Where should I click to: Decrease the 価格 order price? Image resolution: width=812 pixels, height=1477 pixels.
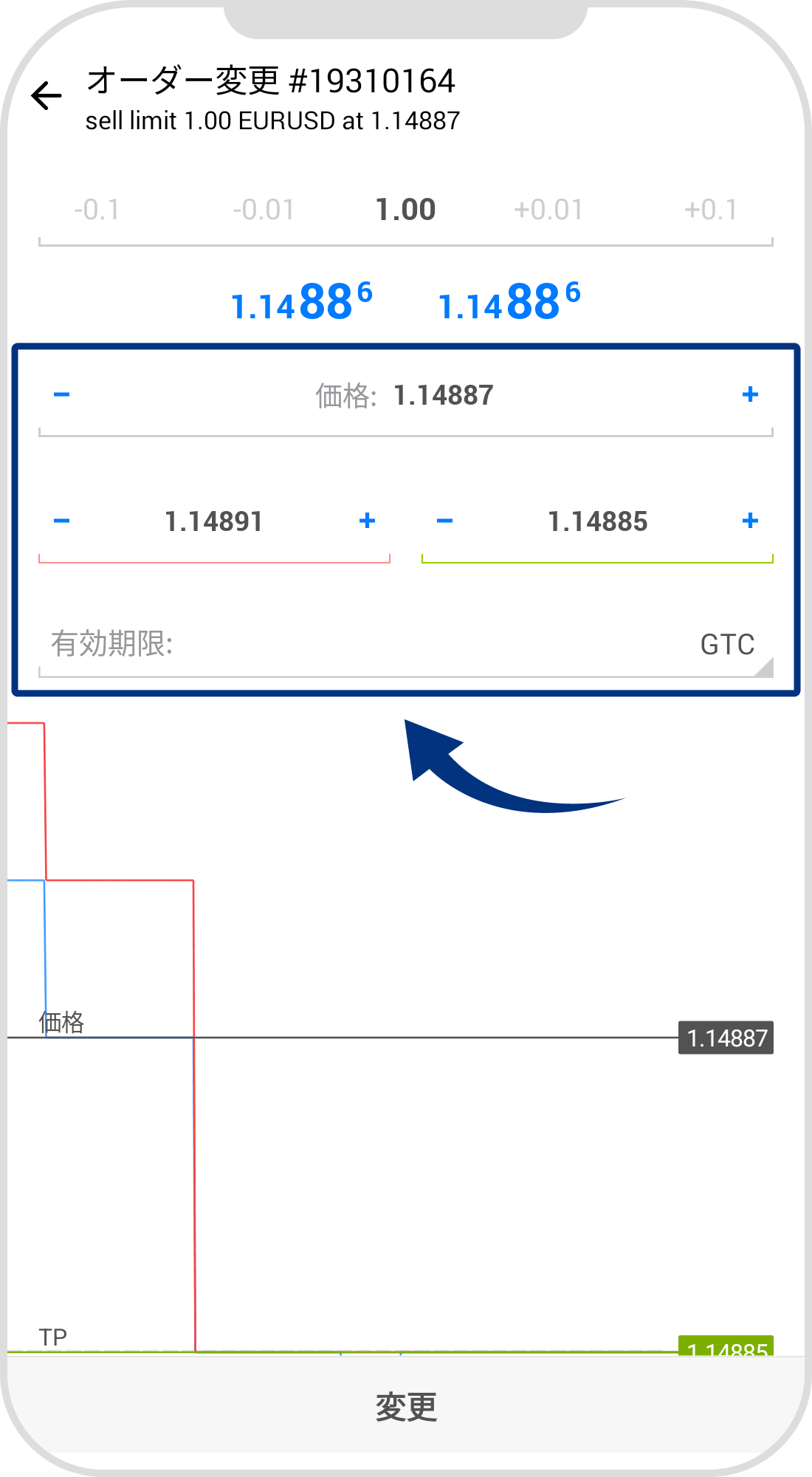(62, 394)
